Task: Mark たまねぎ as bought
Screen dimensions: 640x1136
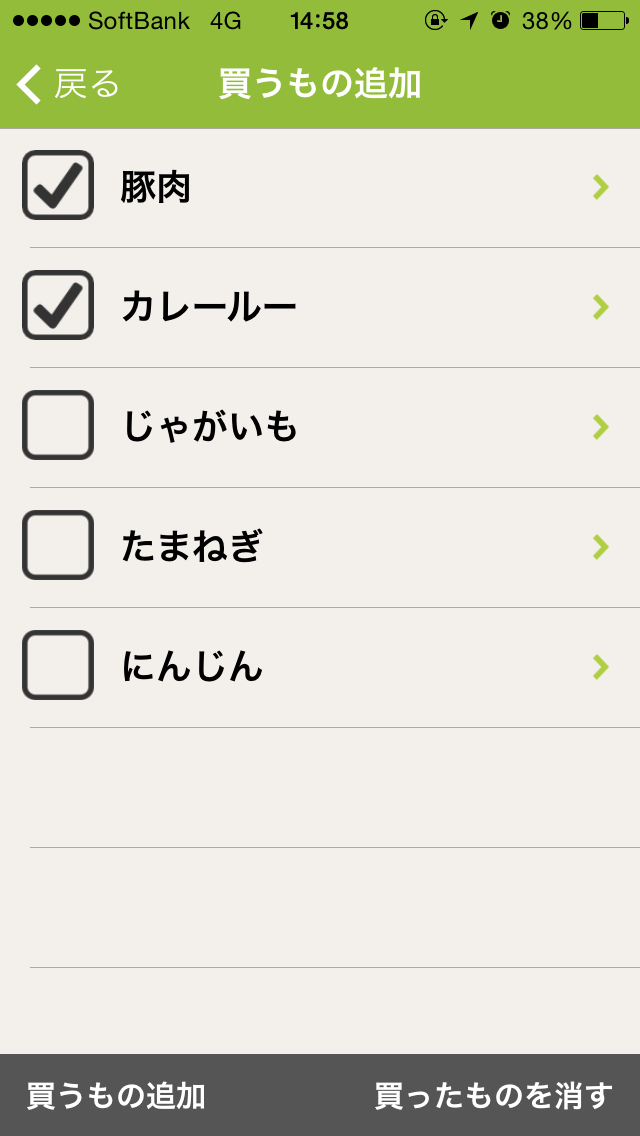Action: (x=58, y=545)
